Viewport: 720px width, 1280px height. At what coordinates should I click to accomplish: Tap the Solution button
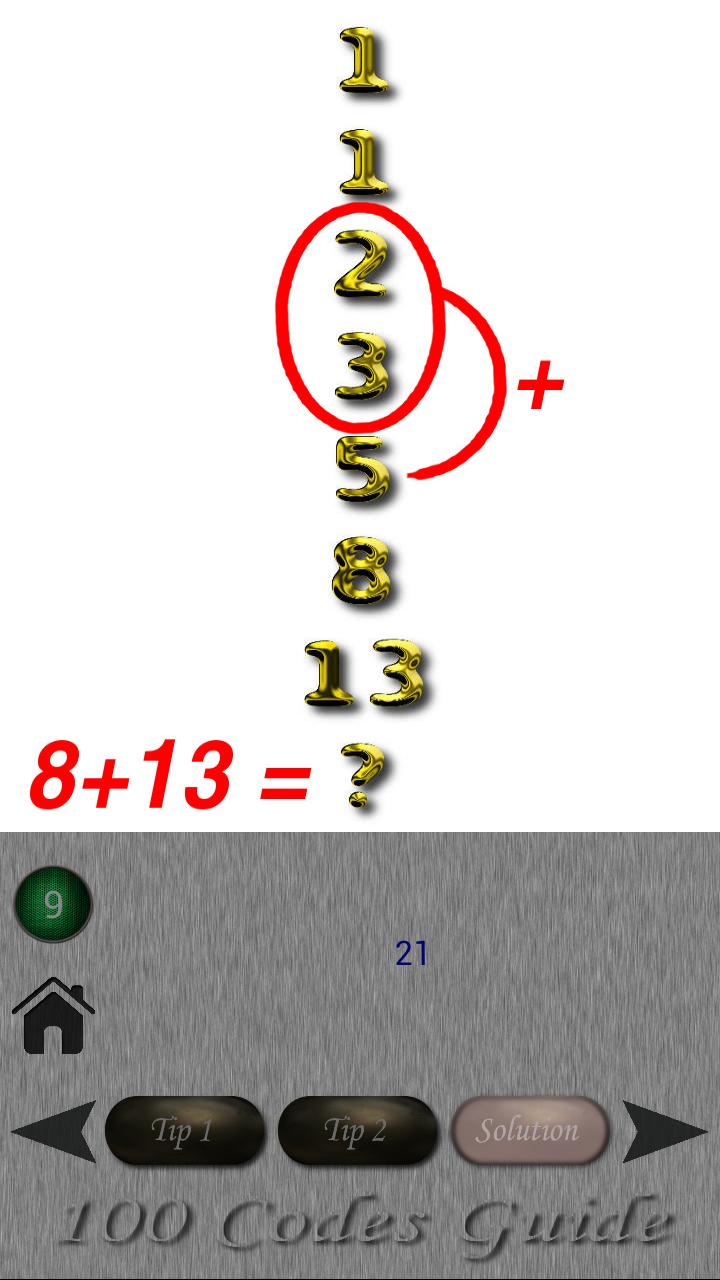click(529, 1131)
